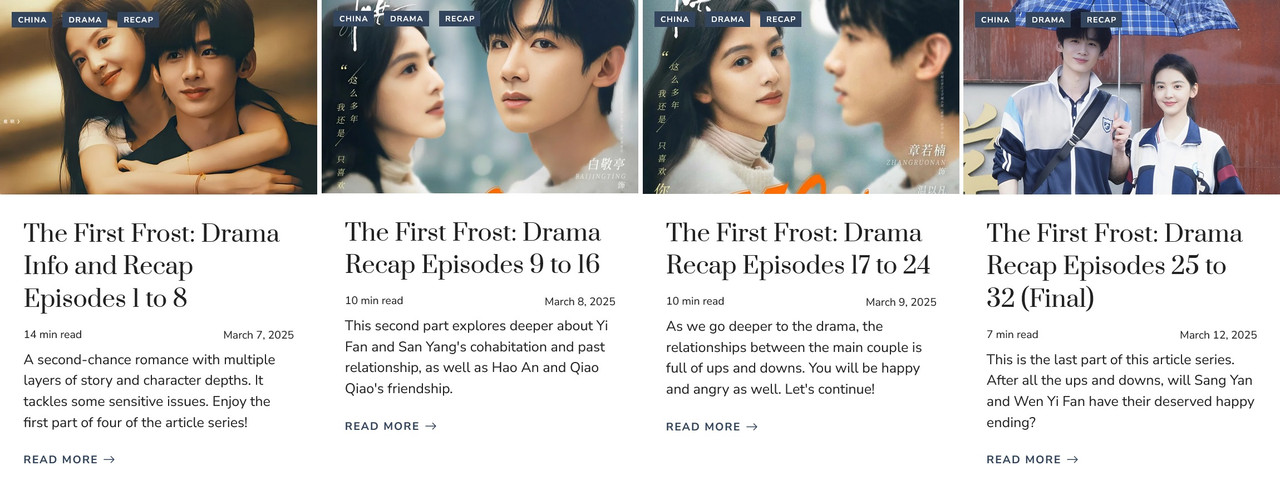Open the Episodes 1 to 8 cover image
Viewport: 1280px width, 488px height.
pos(158,110)
